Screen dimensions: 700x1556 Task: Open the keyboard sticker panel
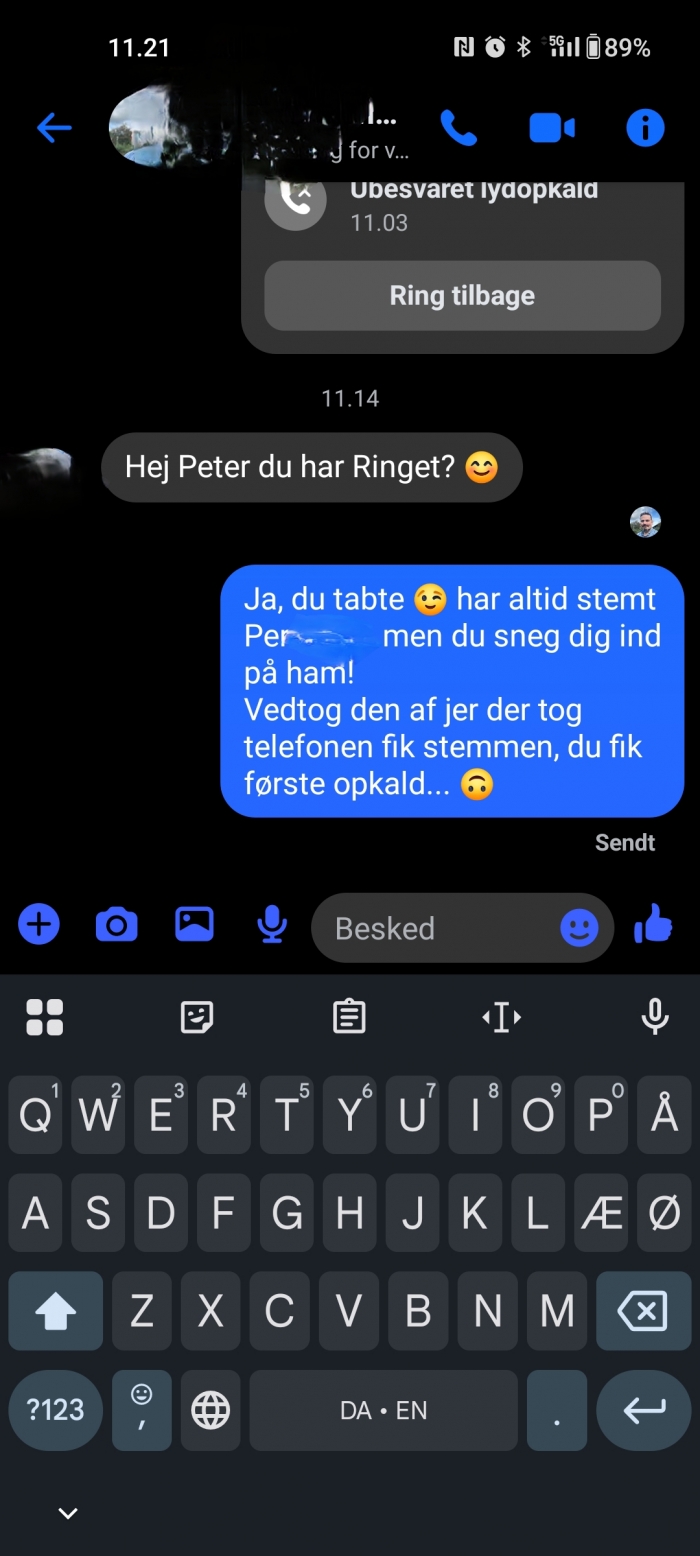click(197, 1017)
